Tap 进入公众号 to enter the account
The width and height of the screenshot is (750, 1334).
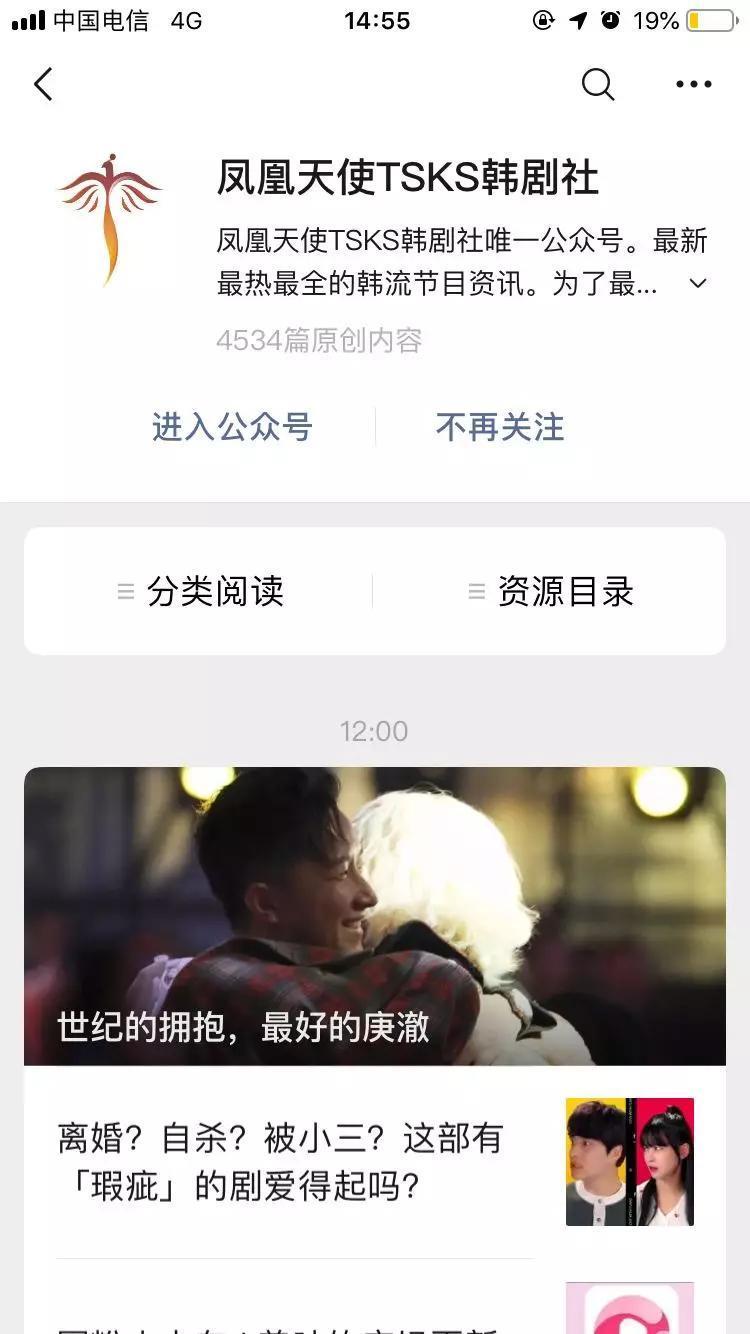point(232,427)
